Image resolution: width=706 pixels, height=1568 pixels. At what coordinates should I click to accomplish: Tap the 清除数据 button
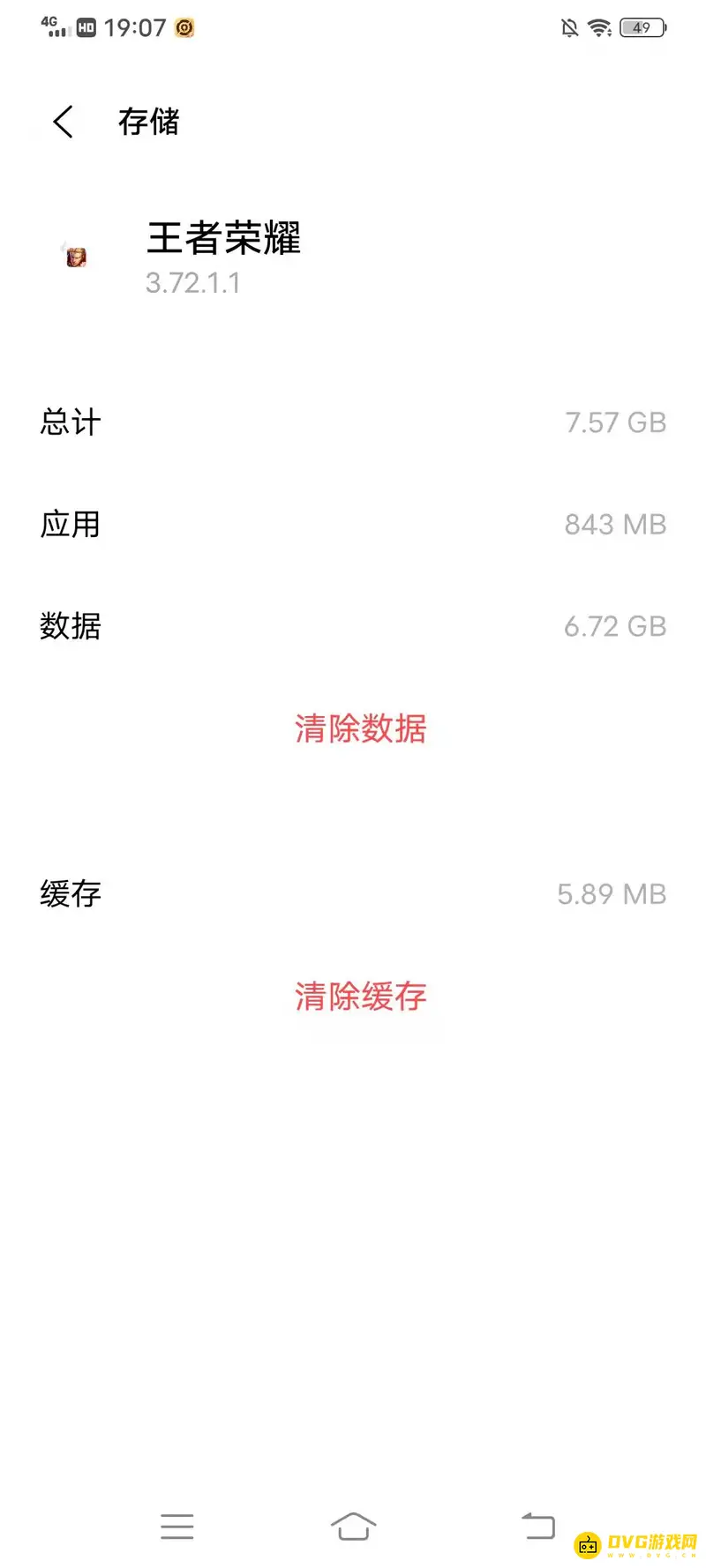point(359,729)
